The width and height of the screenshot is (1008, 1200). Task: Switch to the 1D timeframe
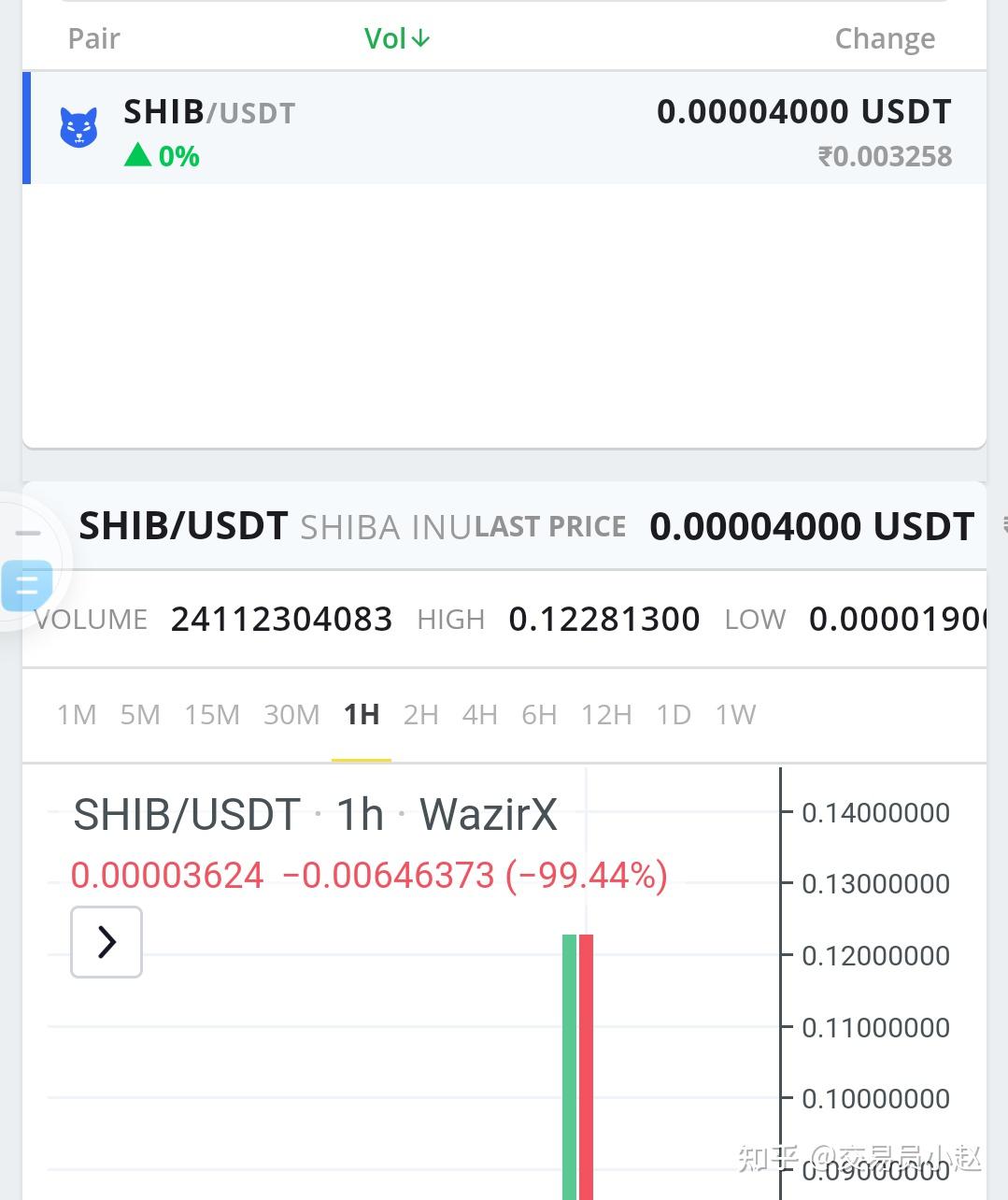673,715
